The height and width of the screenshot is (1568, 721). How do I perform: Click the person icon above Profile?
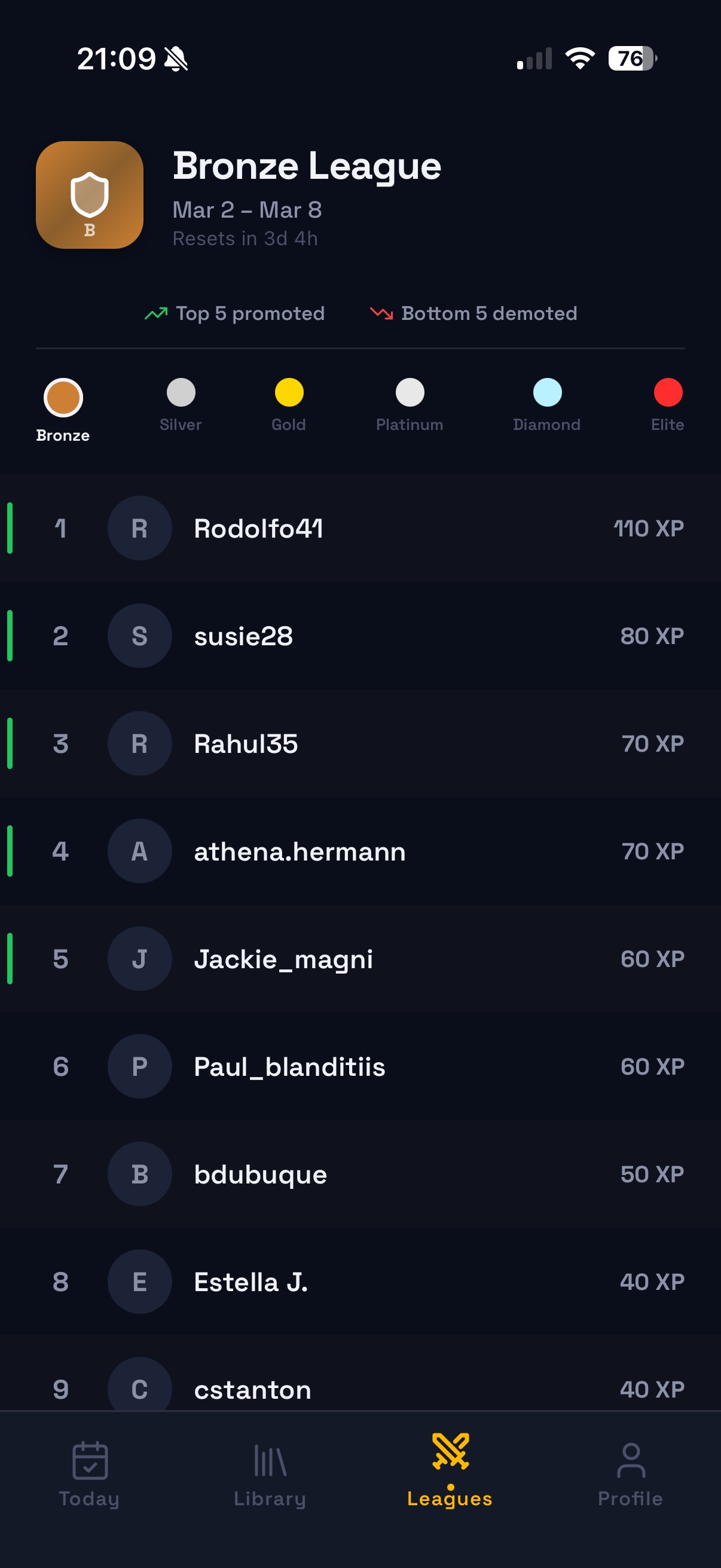click(x=630, y=1463)
